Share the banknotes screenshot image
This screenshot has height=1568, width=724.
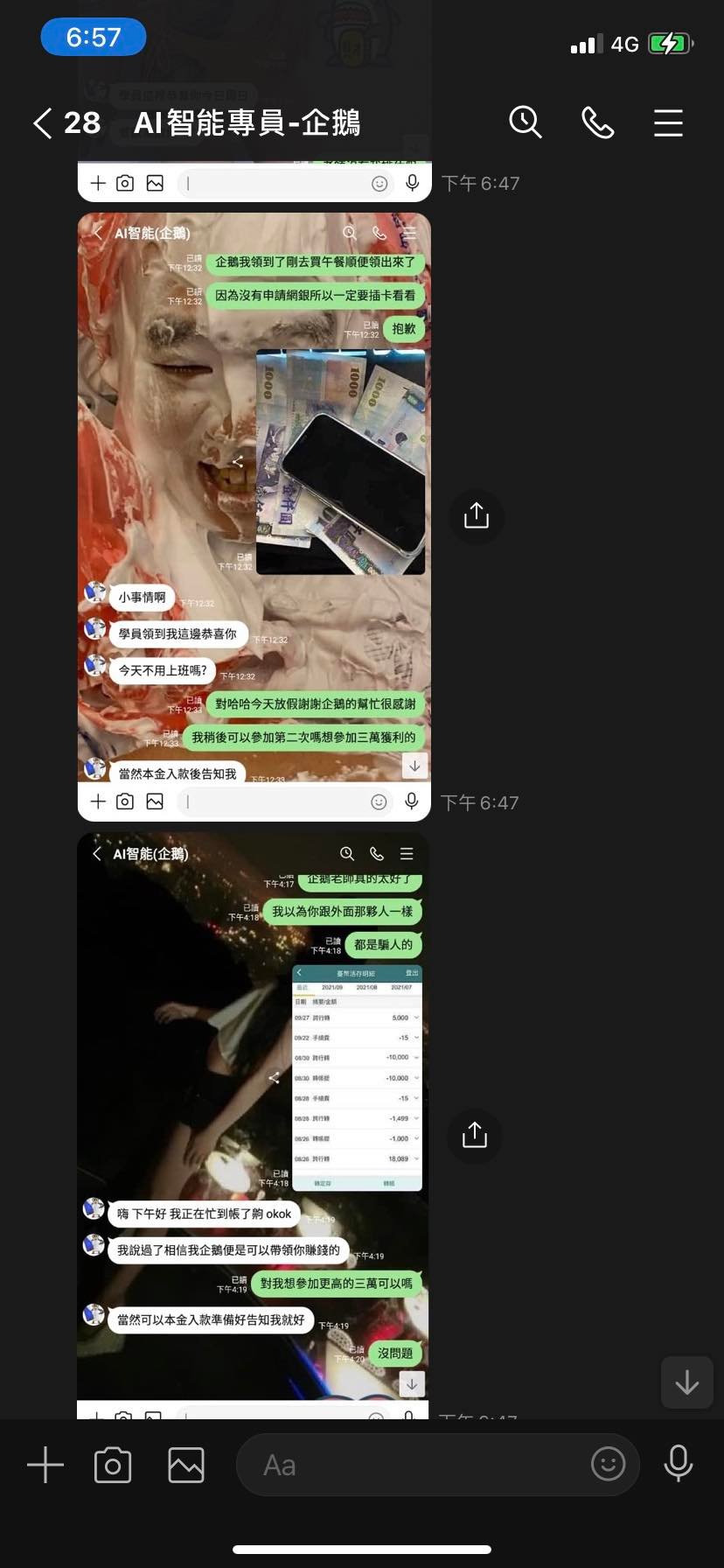(476, 516)
